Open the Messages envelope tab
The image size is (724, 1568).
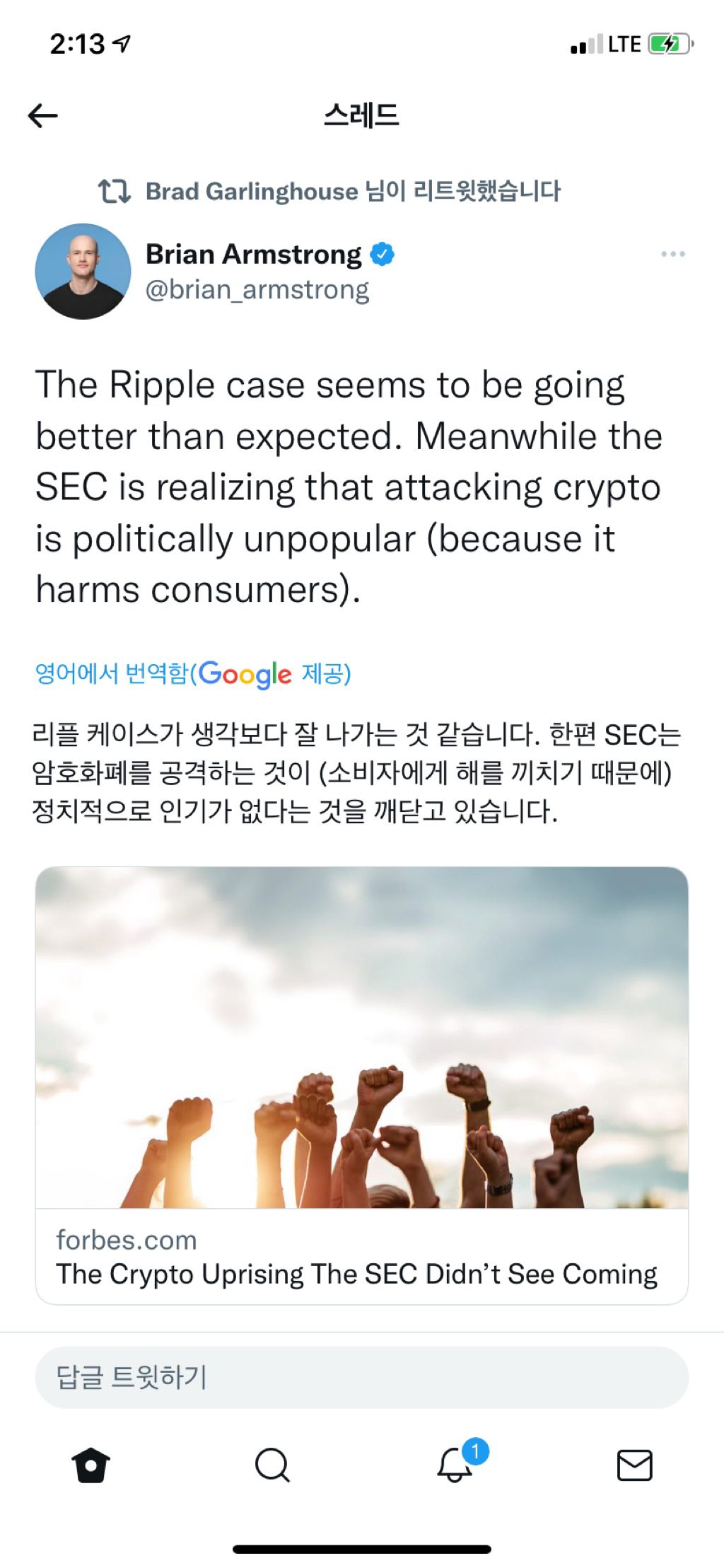point(634,1464)
